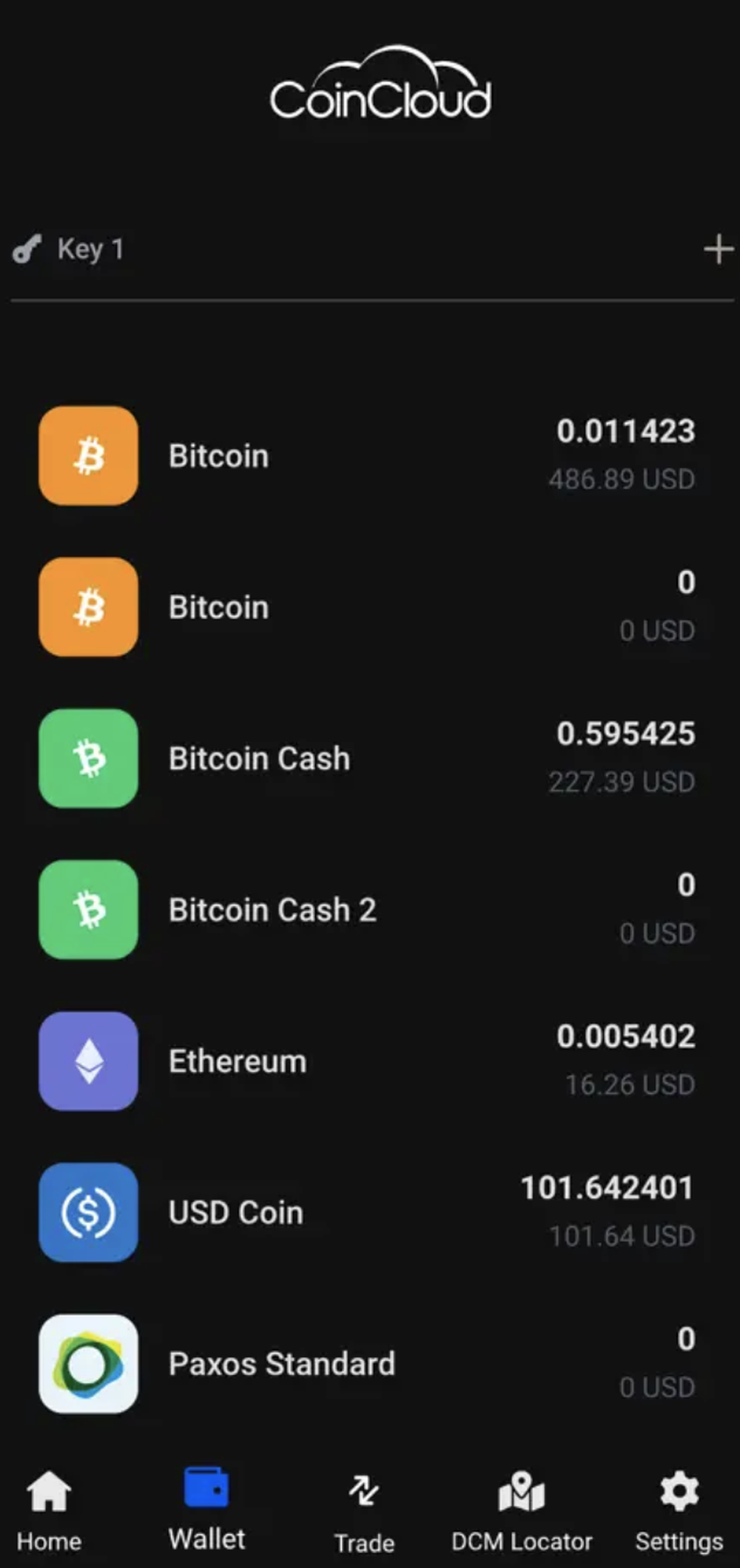Click the key icon beside Key 1
The width and height of the screenshot is (740, 1568).
point(27,249)
